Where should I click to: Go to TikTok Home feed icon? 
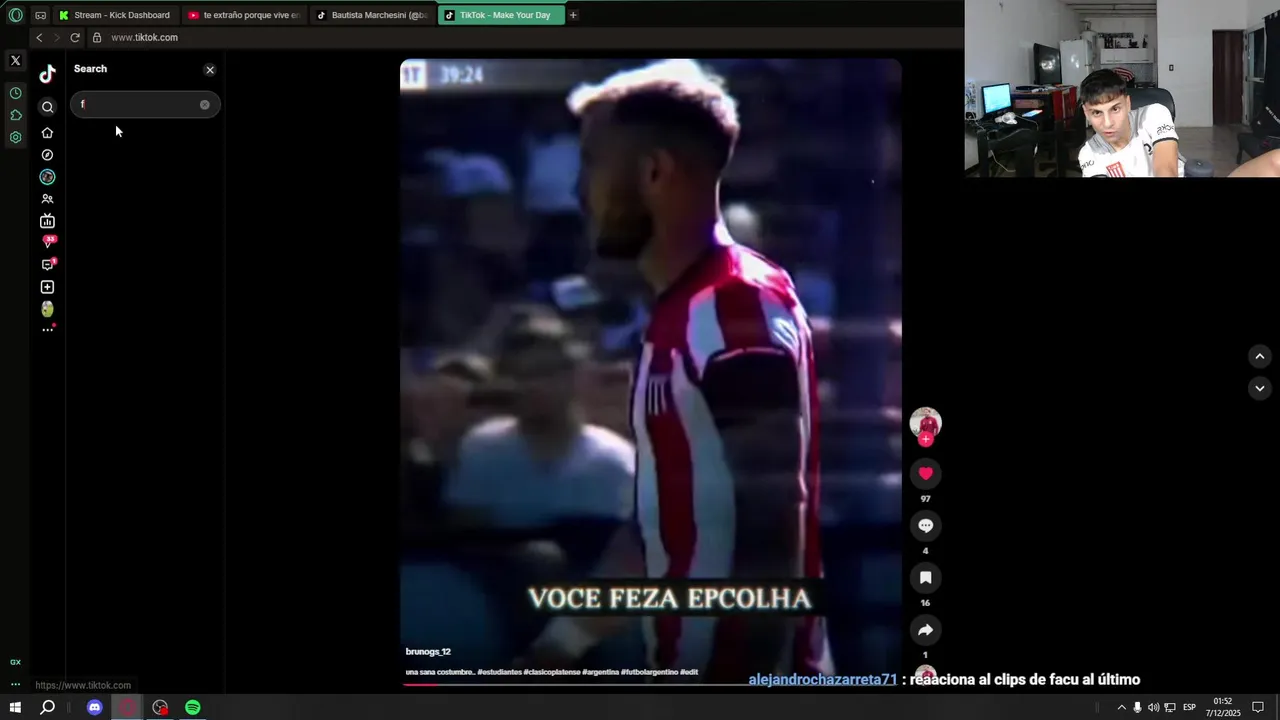[x=47, y=133]
